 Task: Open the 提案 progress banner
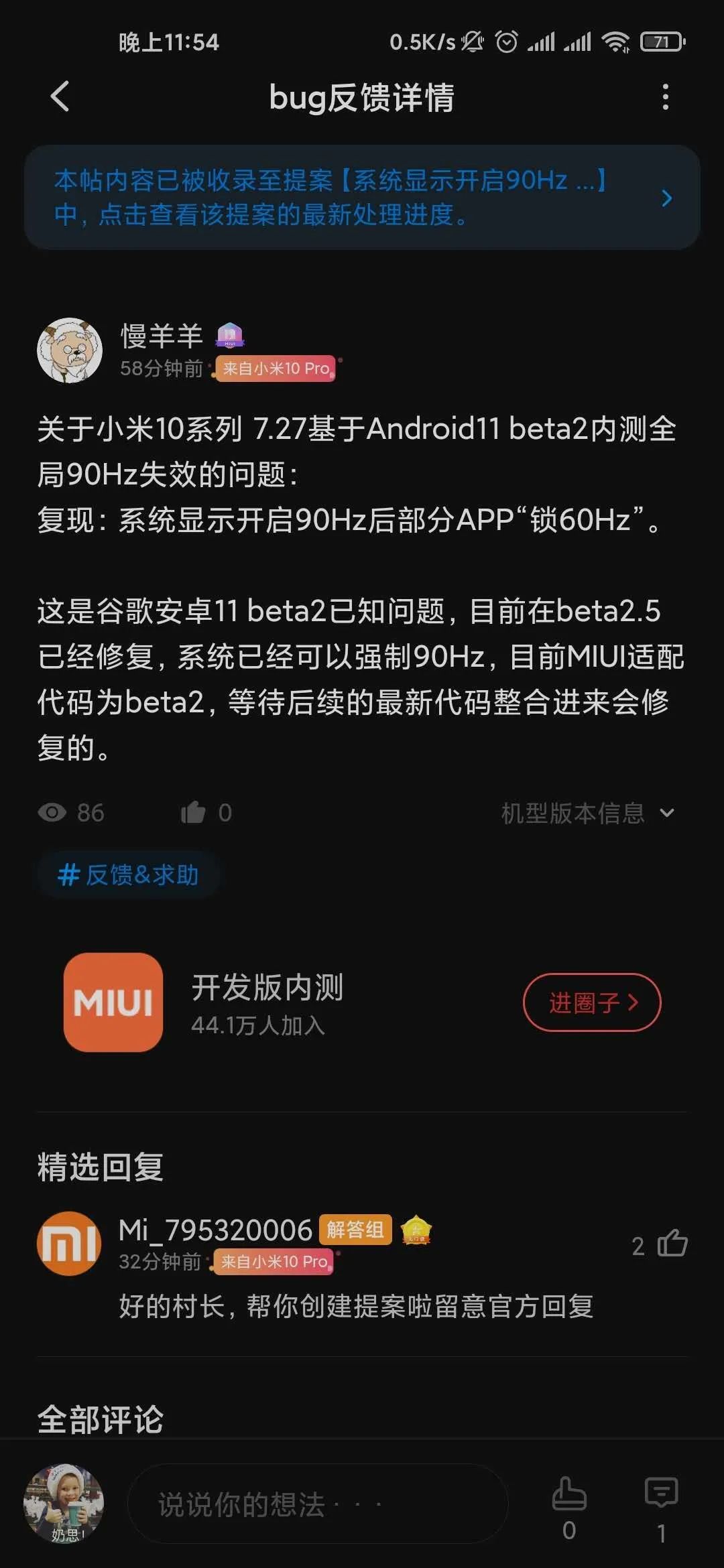tap(362, 198)
